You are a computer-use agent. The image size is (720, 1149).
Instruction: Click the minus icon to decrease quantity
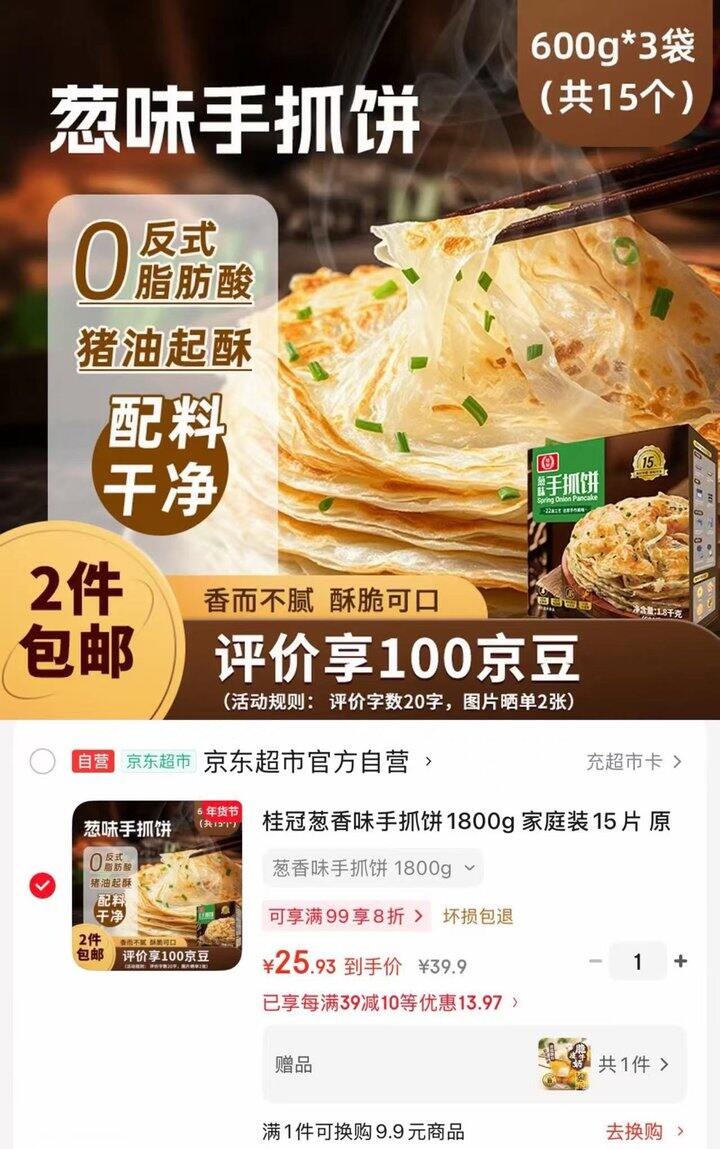tap(596, 960)
